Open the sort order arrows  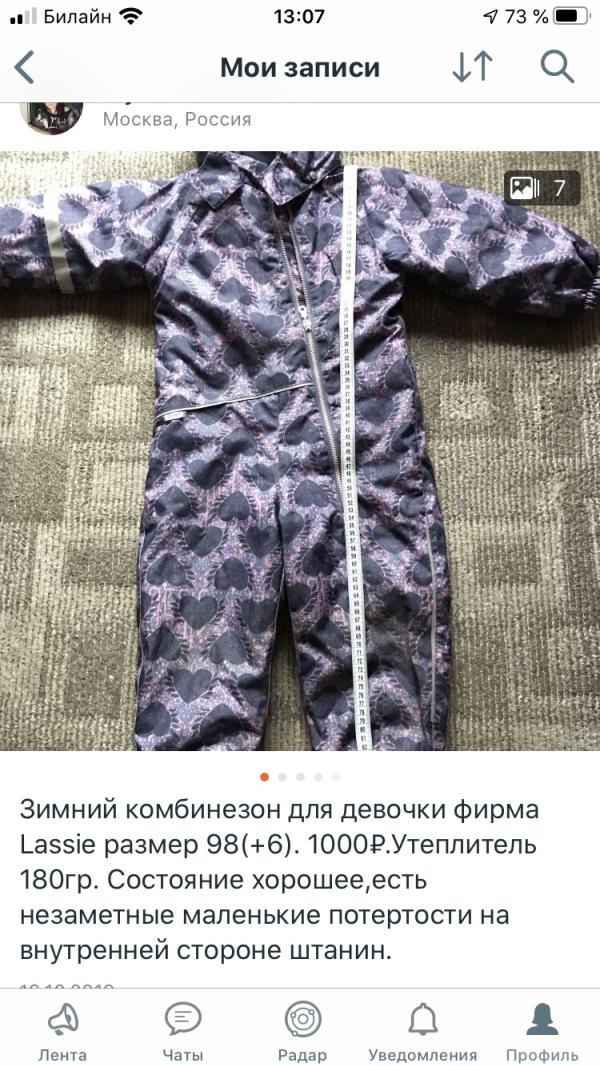[x=472, y=67]
